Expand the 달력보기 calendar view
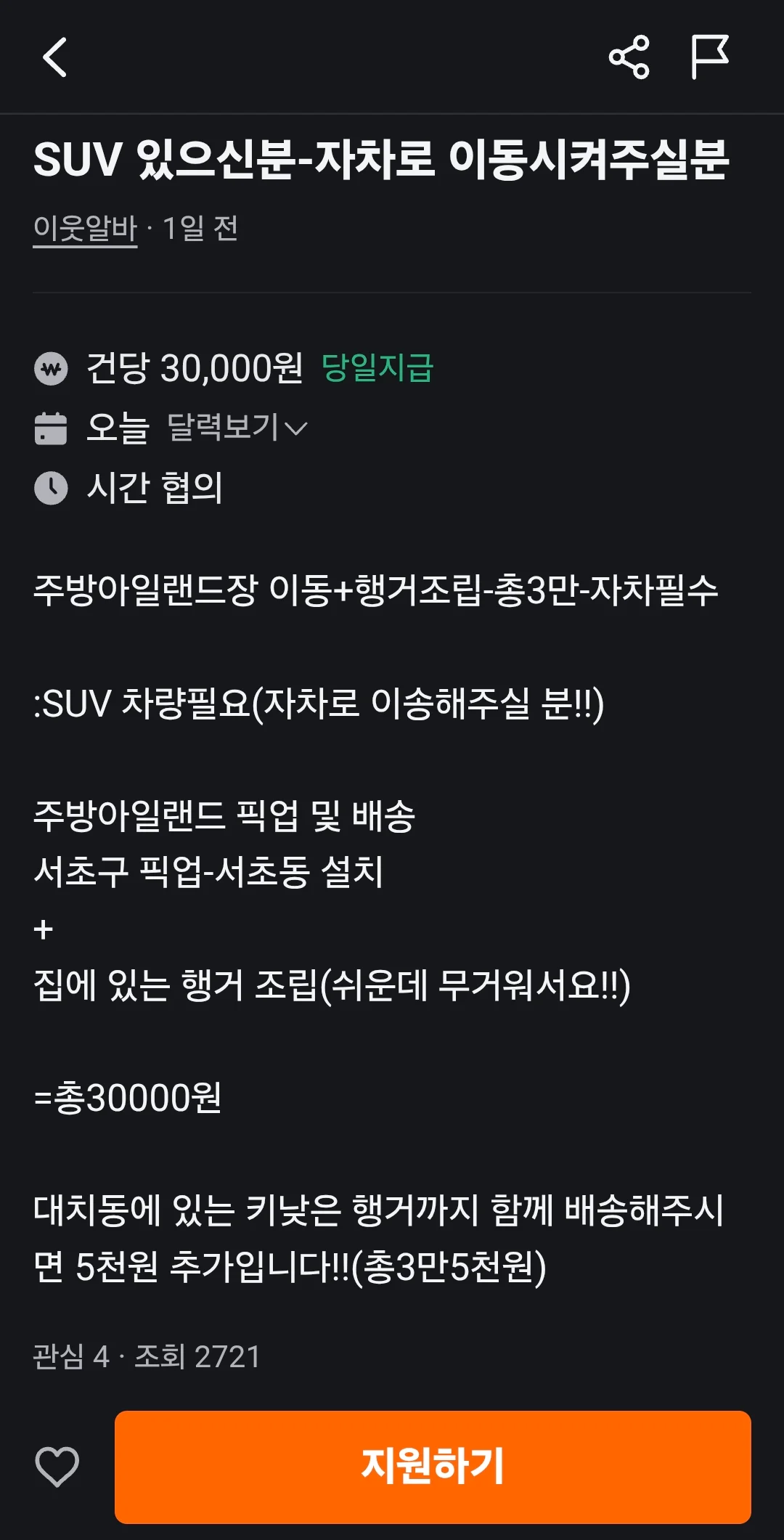The height and width of the screenshot is (1540, 784). pos(237,428)
